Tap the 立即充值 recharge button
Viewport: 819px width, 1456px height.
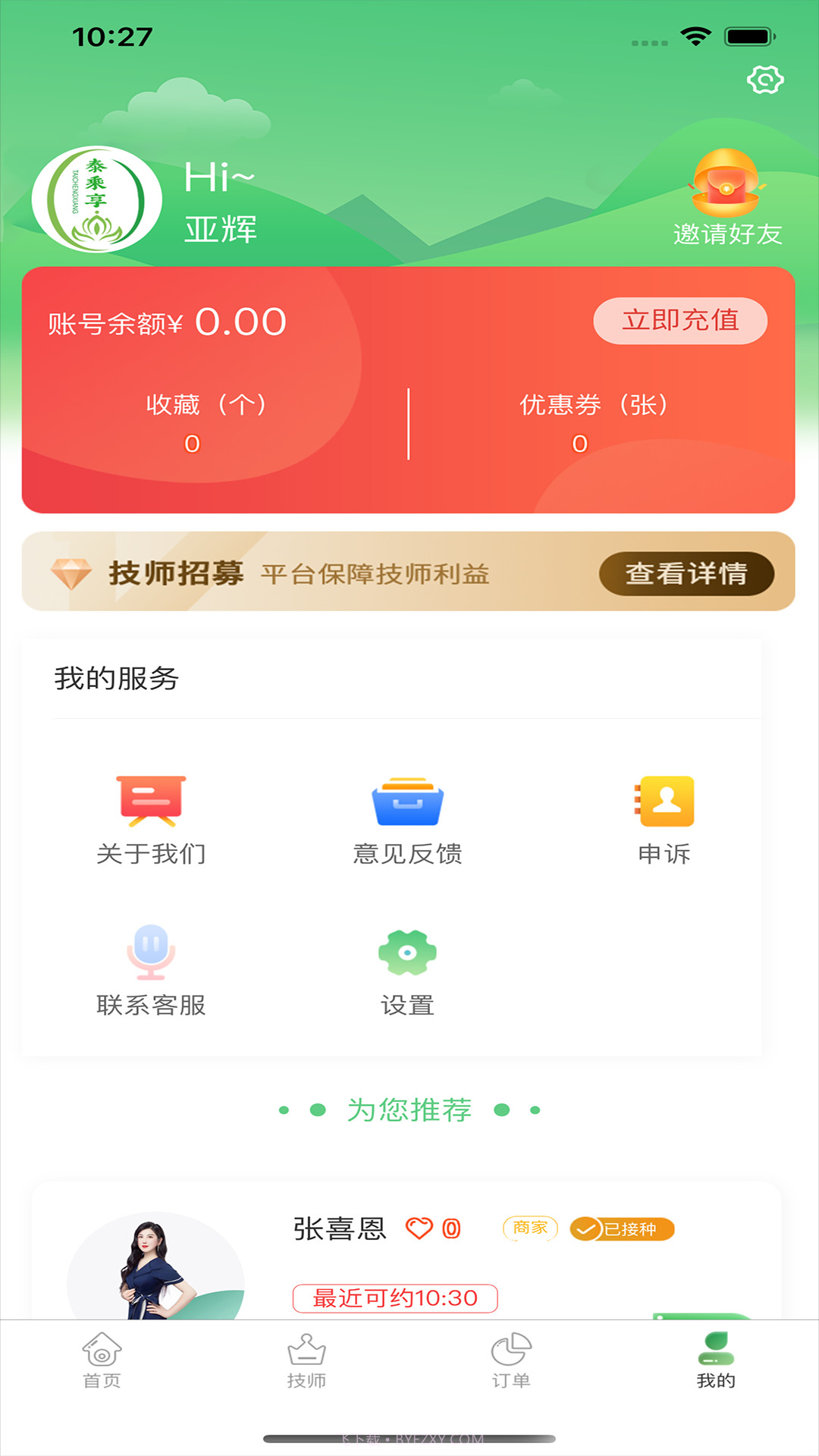tap(680, 321)
